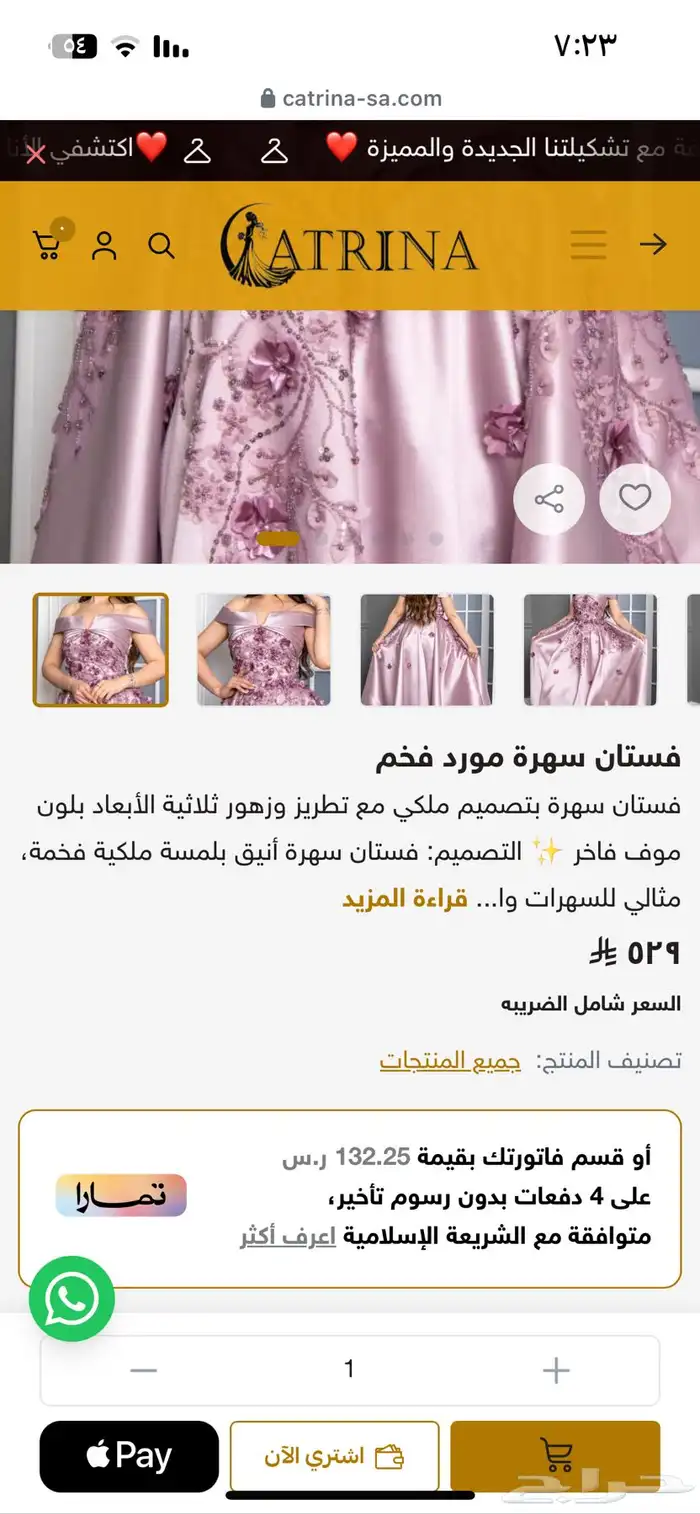Go back using the header arrow
The image size is (700, 1514).
653,244
